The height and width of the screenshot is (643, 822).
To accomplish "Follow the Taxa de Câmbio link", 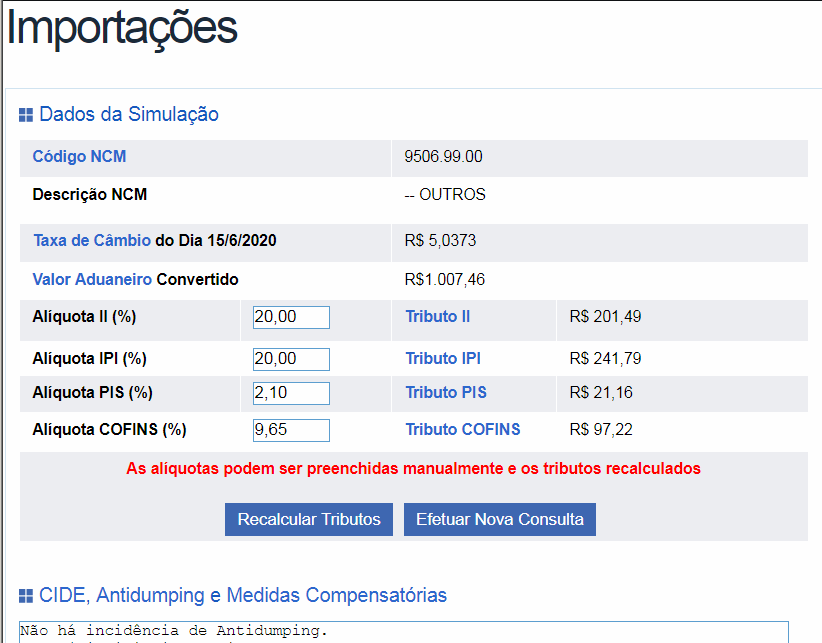I will [x=92, y=241].
